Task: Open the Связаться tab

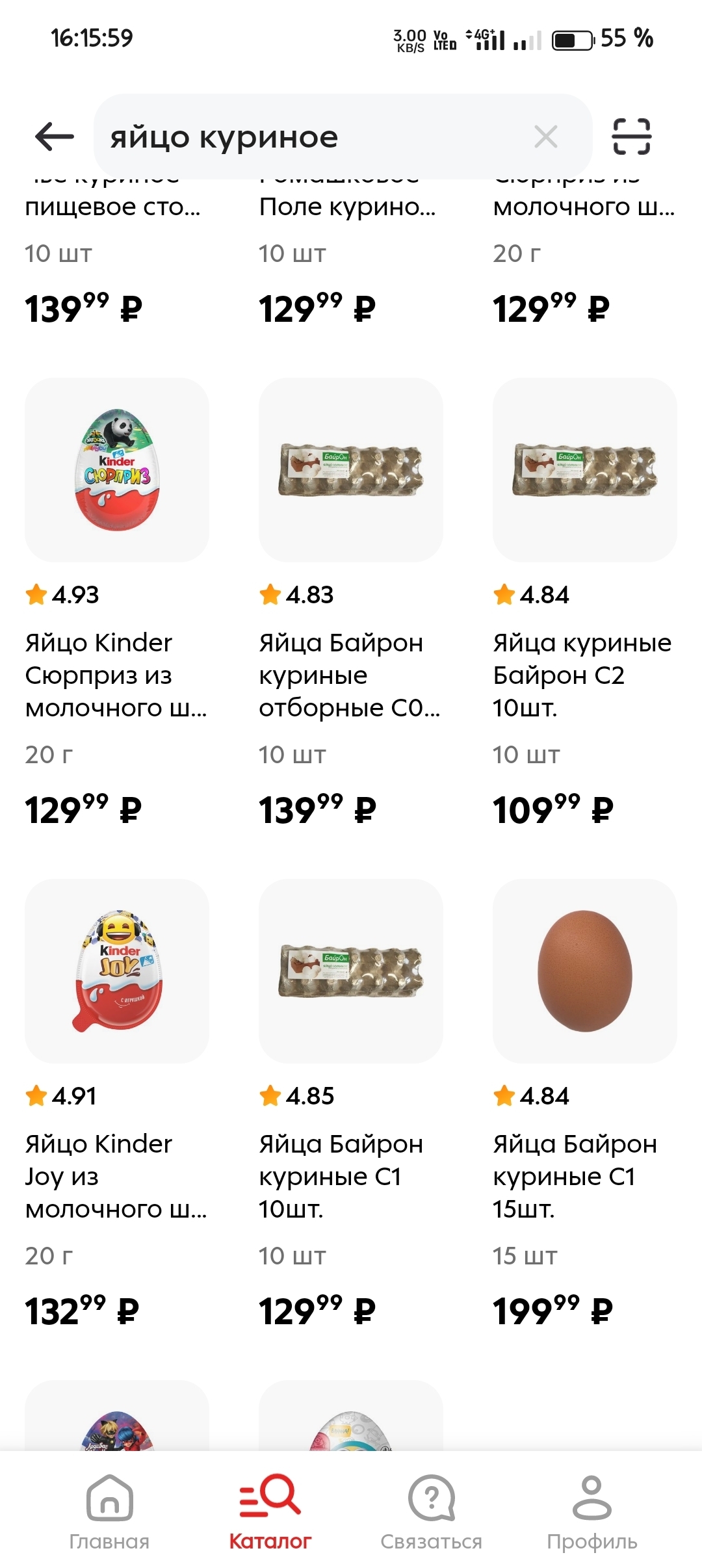Action: [431, 1512]
